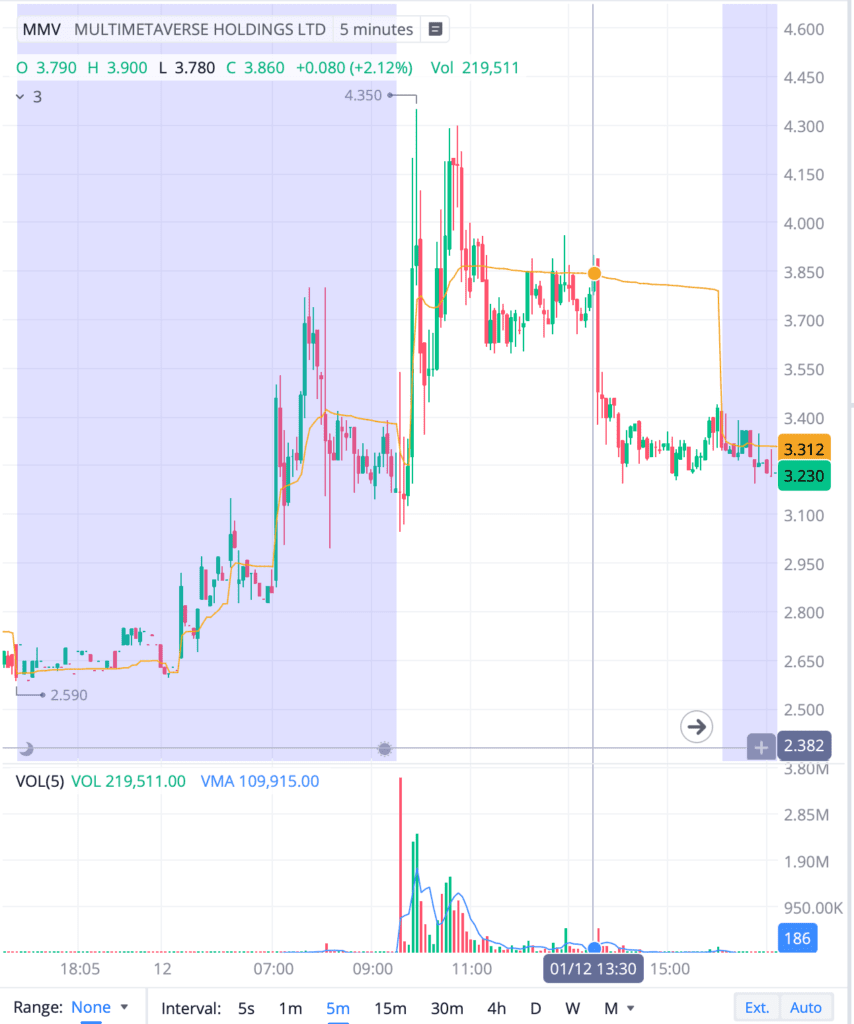Select the 30m interval

click(x=446, y=1007)
